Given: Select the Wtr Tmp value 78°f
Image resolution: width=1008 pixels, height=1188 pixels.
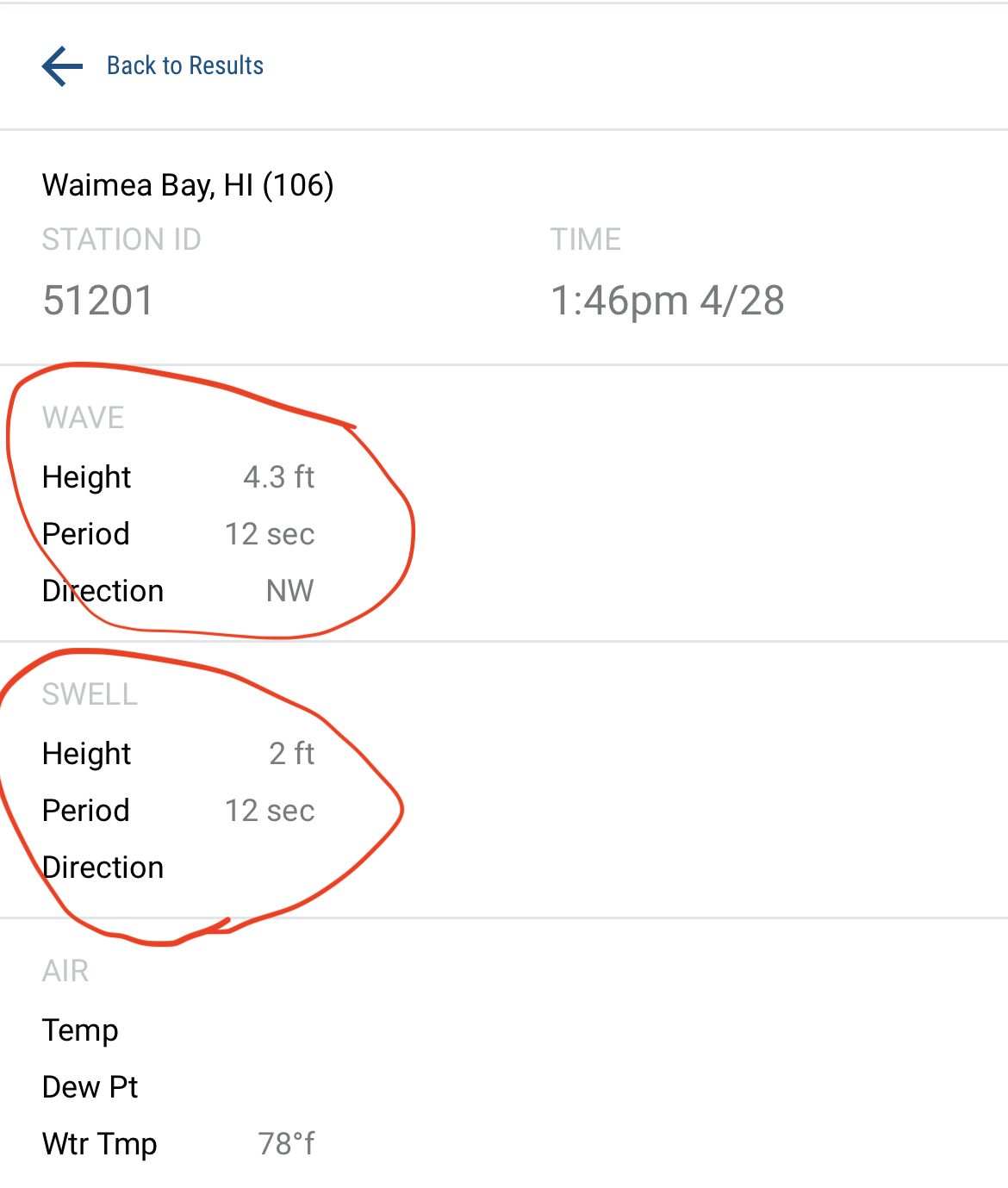Looking at the screenshot, I should click(288, 1144).
